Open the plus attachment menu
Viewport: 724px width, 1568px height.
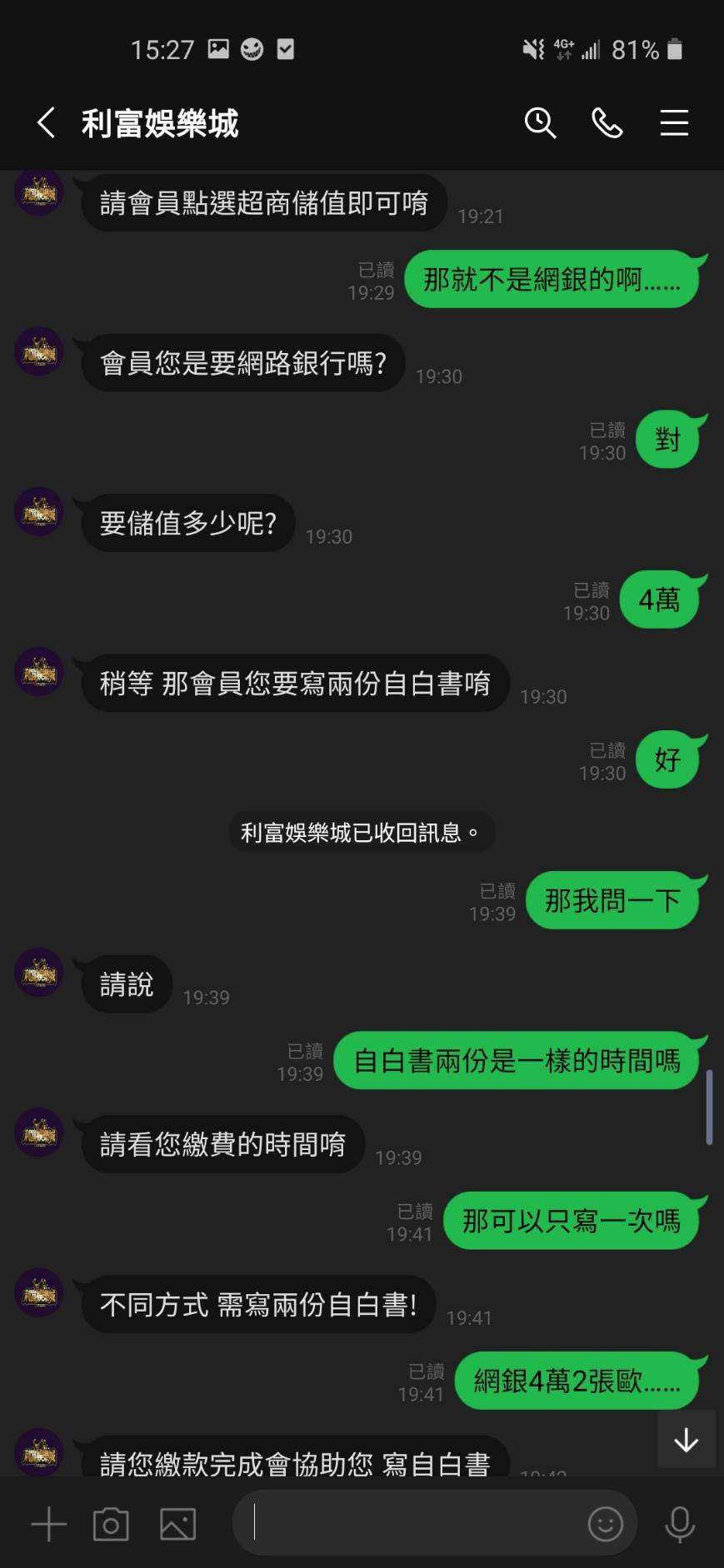coord(49,1524)
